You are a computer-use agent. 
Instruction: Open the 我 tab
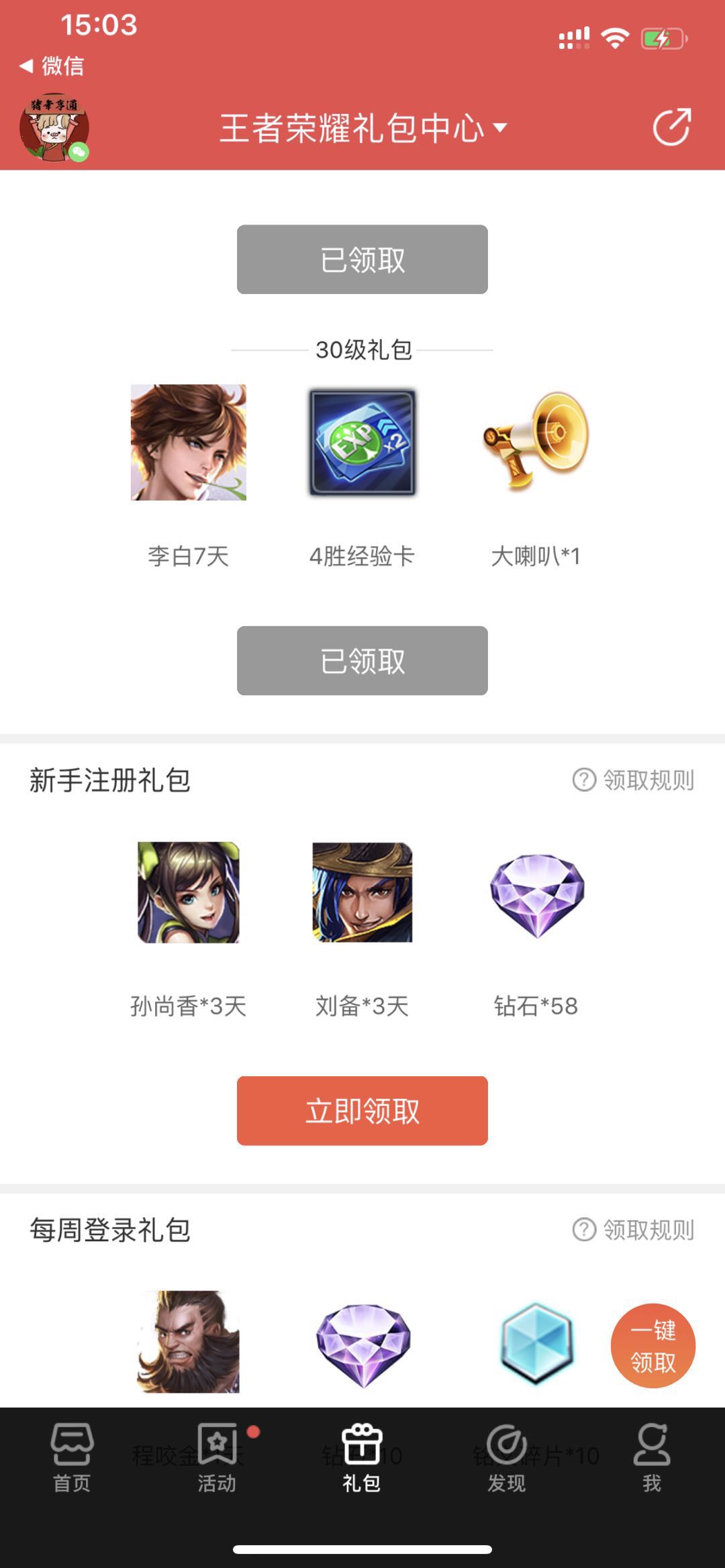coord(651,1457)
